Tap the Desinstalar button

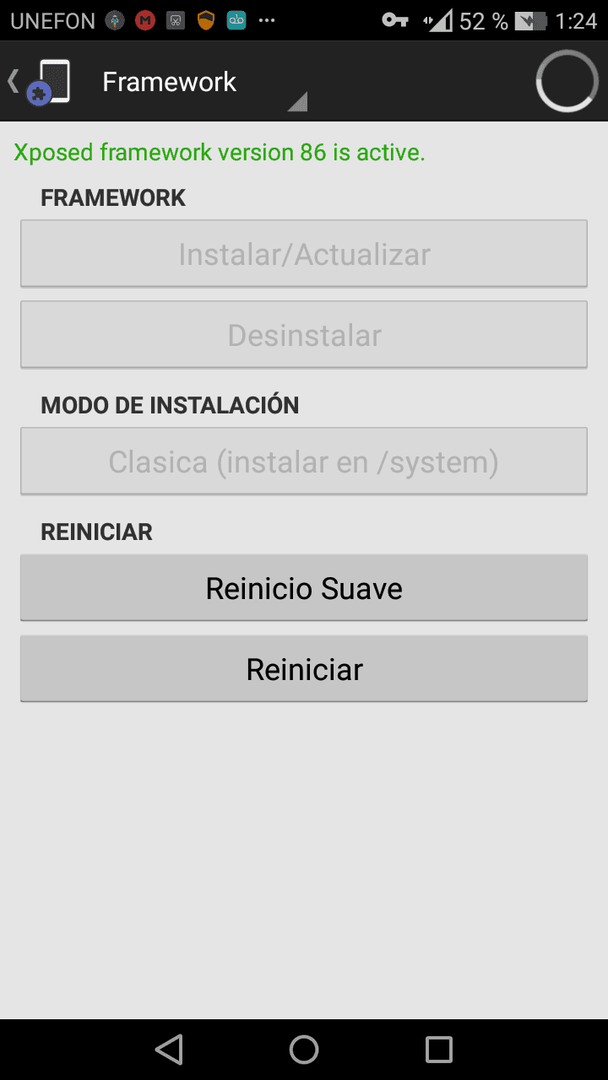click(304, 335)
